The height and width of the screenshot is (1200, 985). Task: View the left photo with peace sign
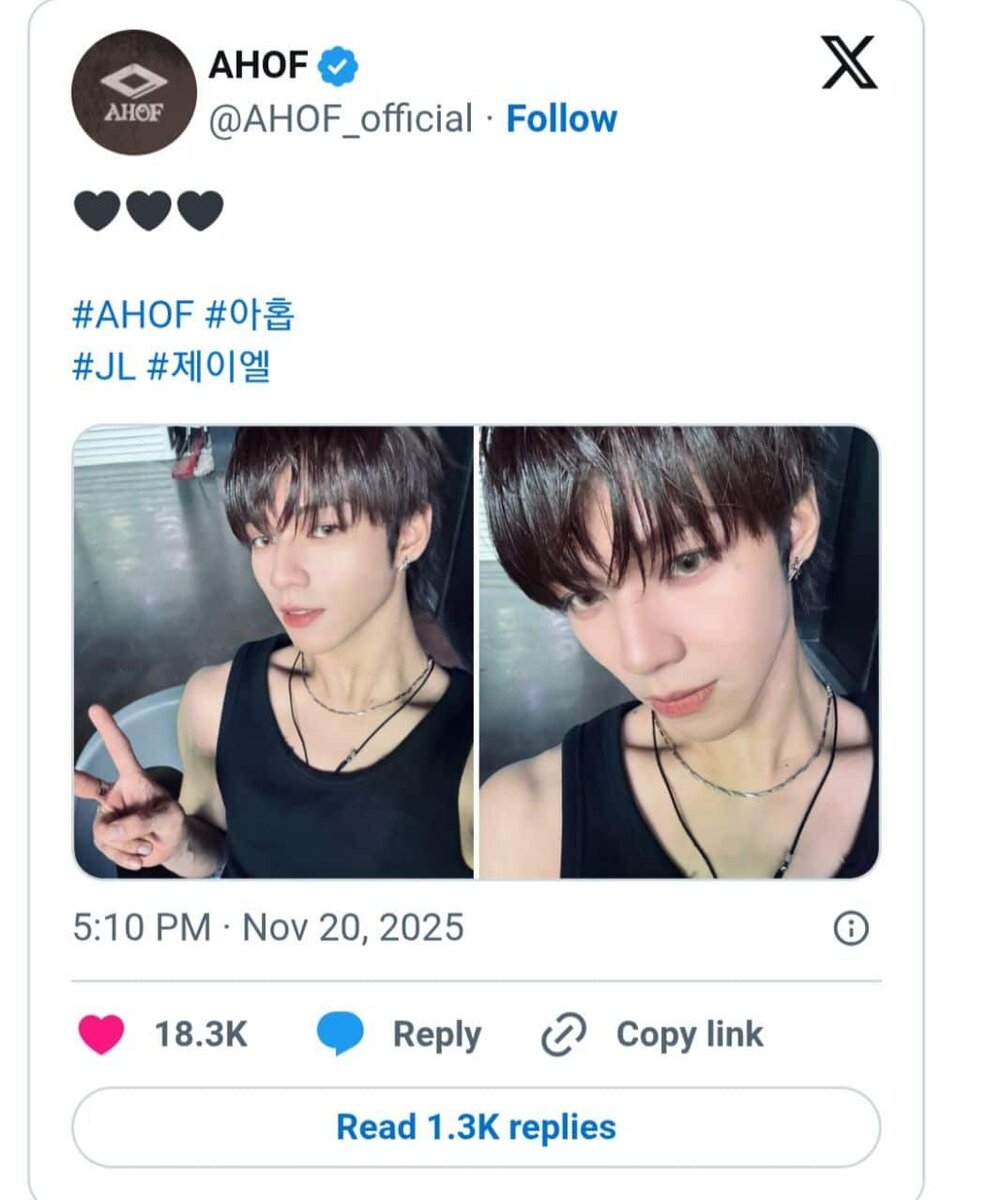tap(273, 652)
